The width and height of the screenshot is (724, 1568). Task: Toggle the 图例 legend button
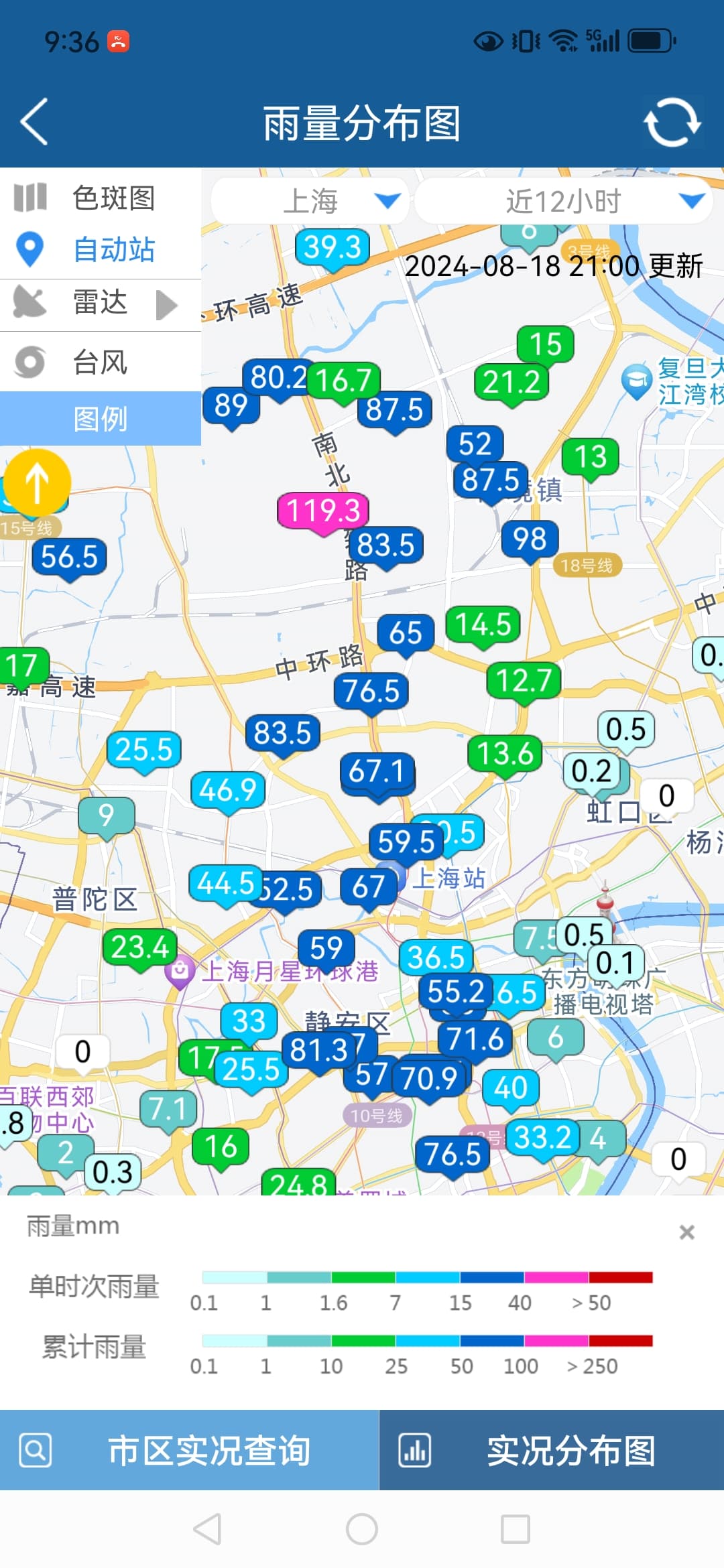pos(101,419)
